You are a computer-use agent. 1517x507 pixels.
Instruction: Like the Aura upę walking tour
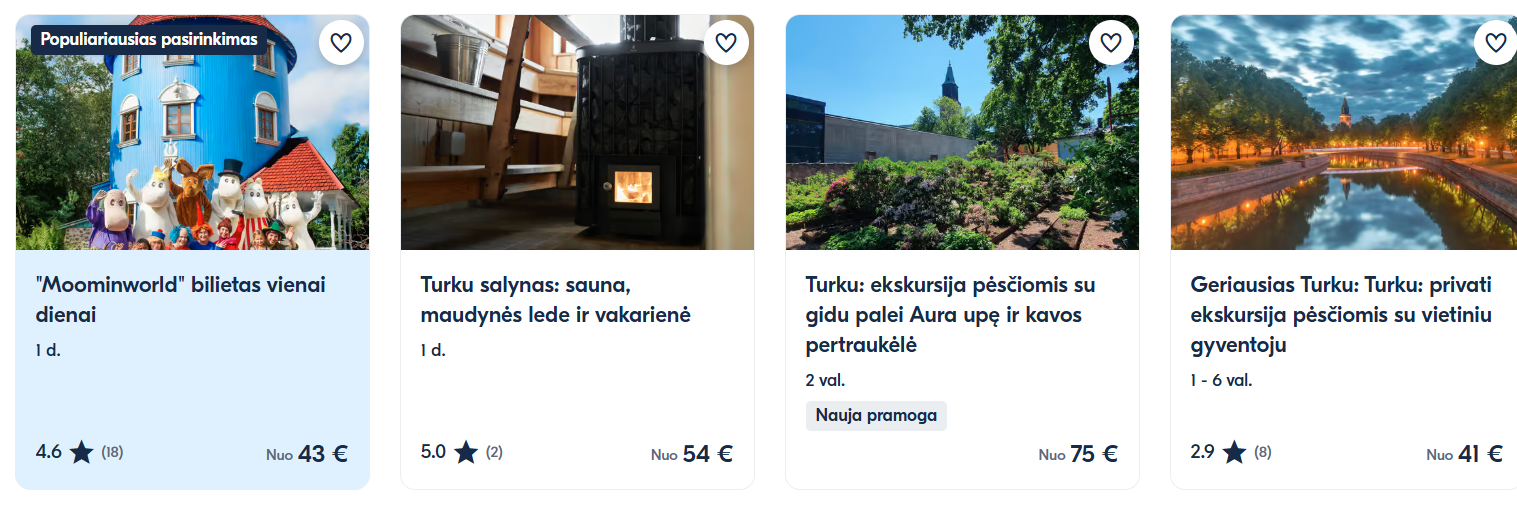[x=1111, y=42]
